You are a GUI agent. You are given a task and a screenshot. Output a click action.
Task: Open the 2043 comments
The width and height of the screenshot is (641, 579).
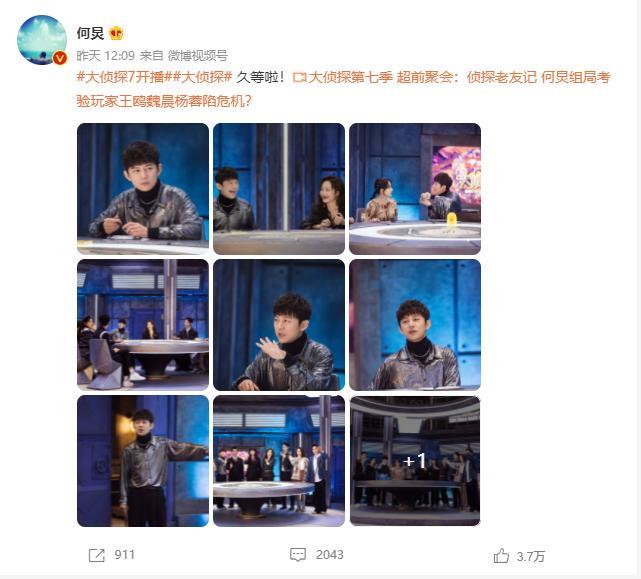(316, 555)
